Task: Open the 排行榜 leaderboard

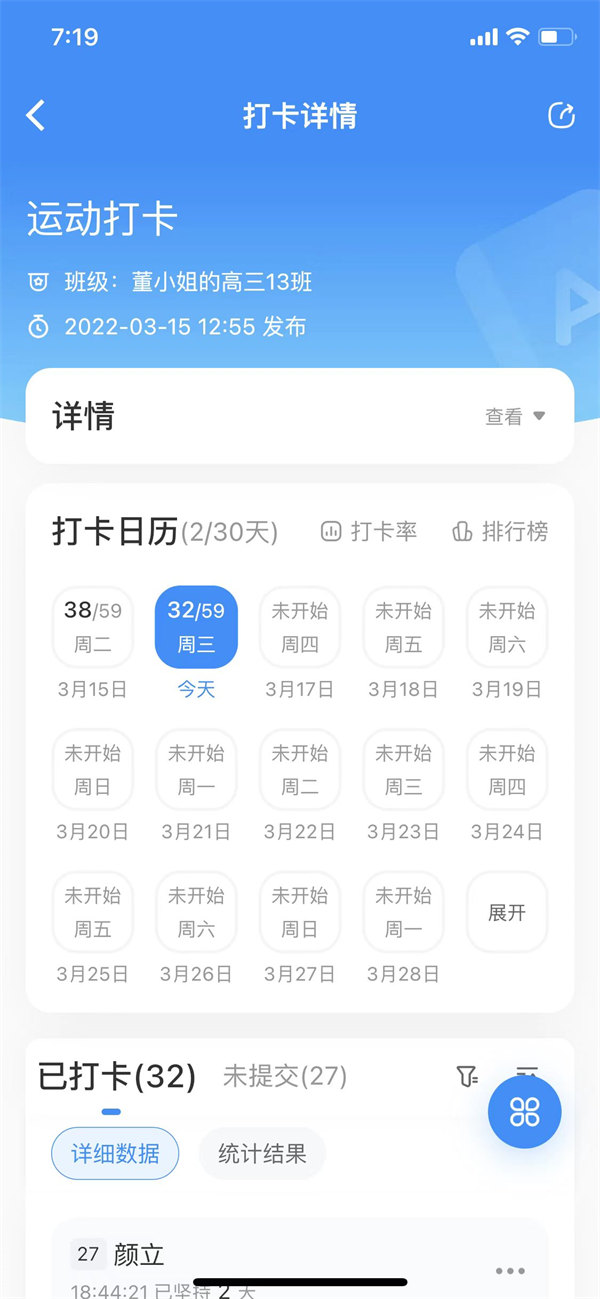Action: (x=500, y=532)
